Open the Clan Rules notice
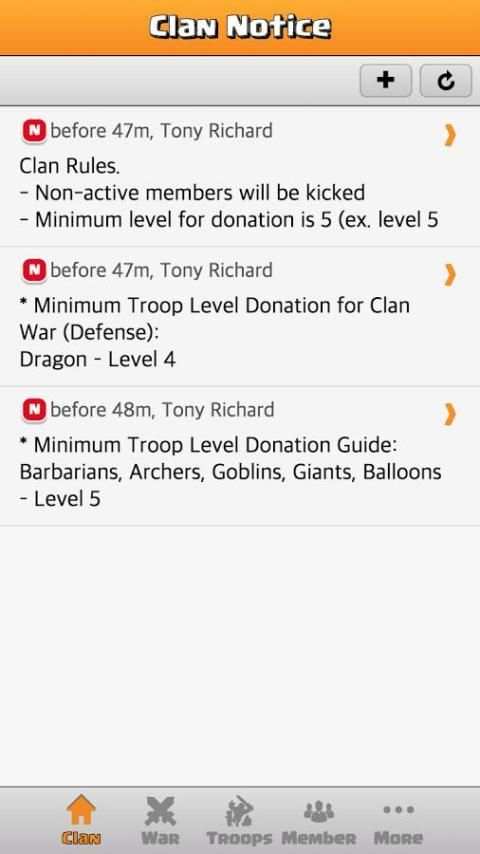 pyautogui.click(x=240, y=176)
